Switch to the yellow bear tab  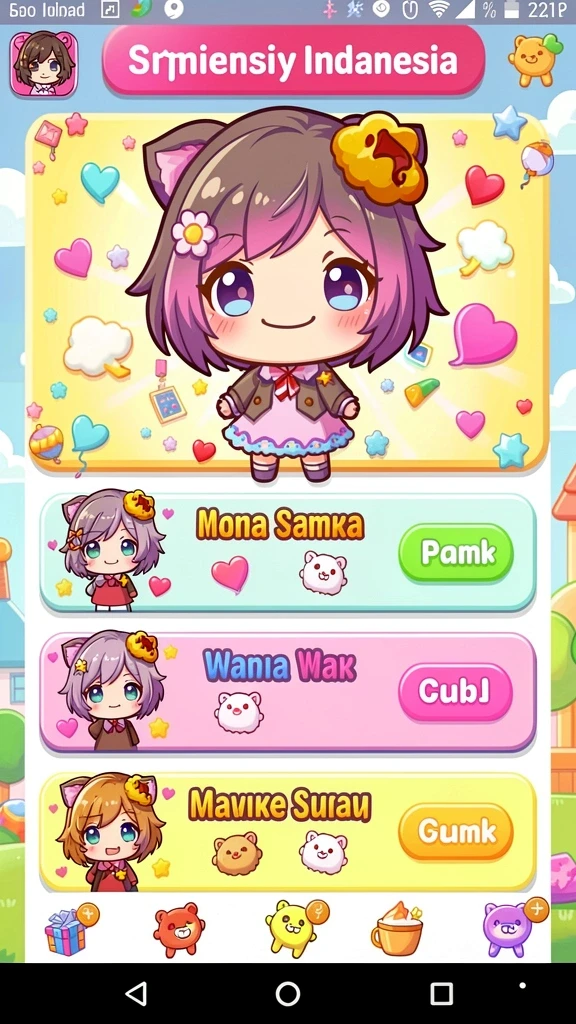[x=295, y=929]
